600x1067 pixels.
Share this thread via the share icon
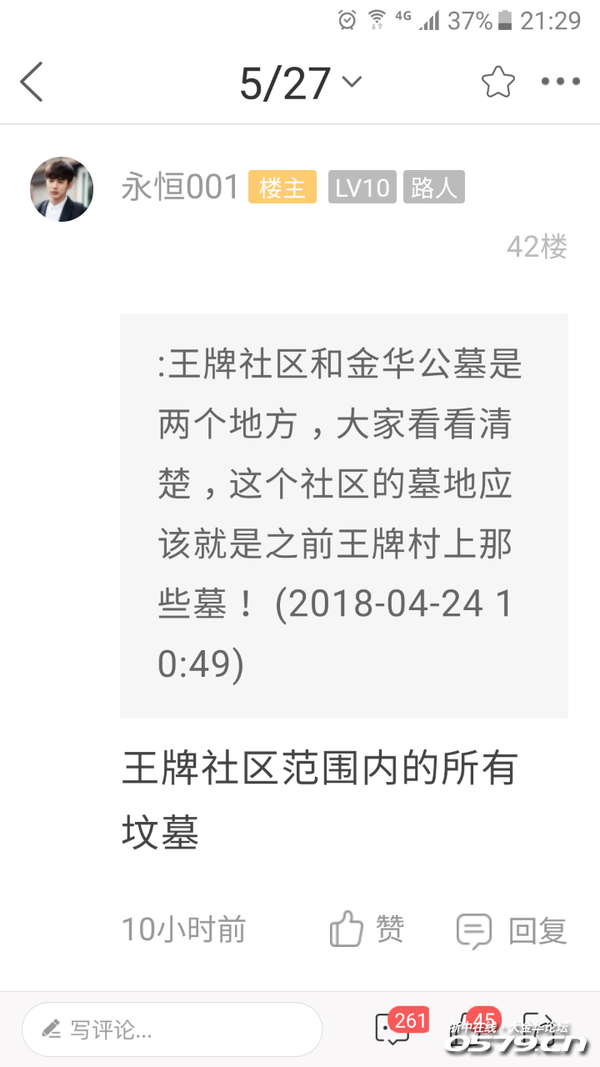coord(537,1028)
